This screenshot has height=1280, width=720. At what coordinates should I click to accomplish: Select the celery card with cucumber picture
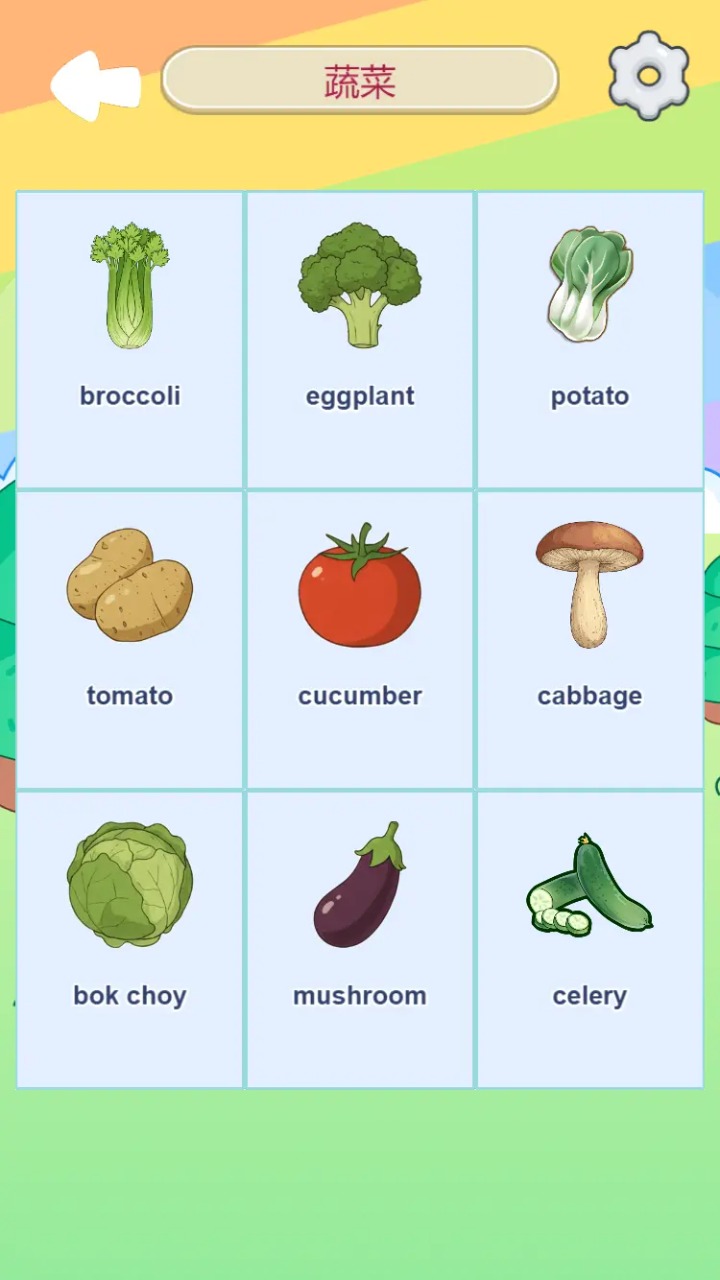tap(590, 885)
